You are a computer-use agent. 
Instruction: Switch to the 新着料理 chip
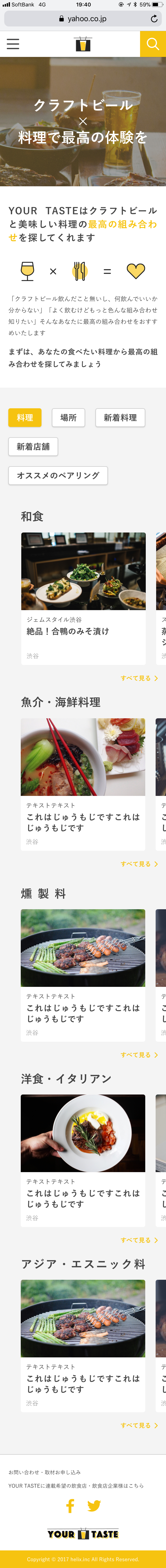point(120,418)
